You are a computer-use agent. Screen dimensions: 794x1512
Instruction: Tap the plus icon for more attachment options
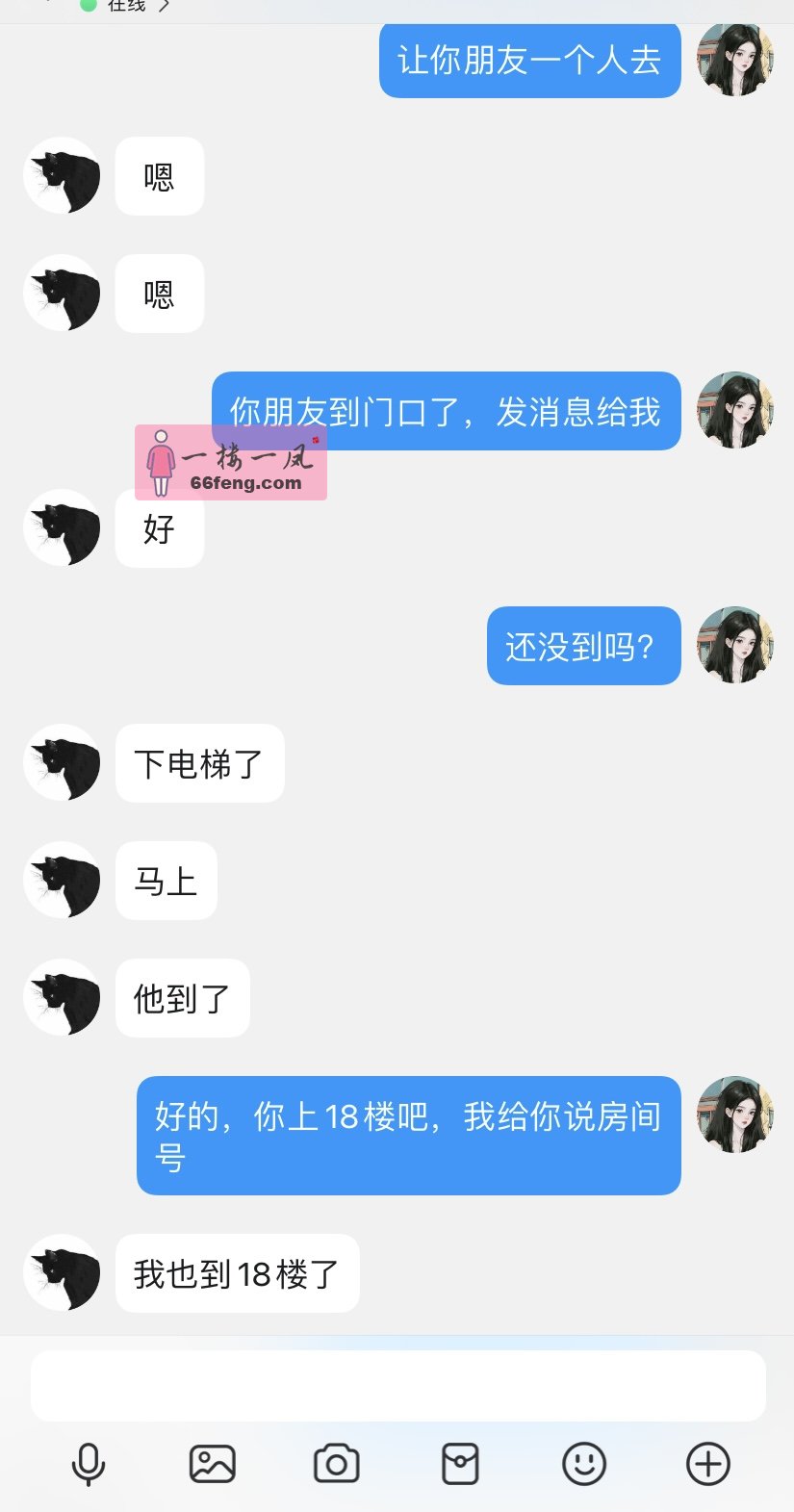click(x=706, y=1462)
